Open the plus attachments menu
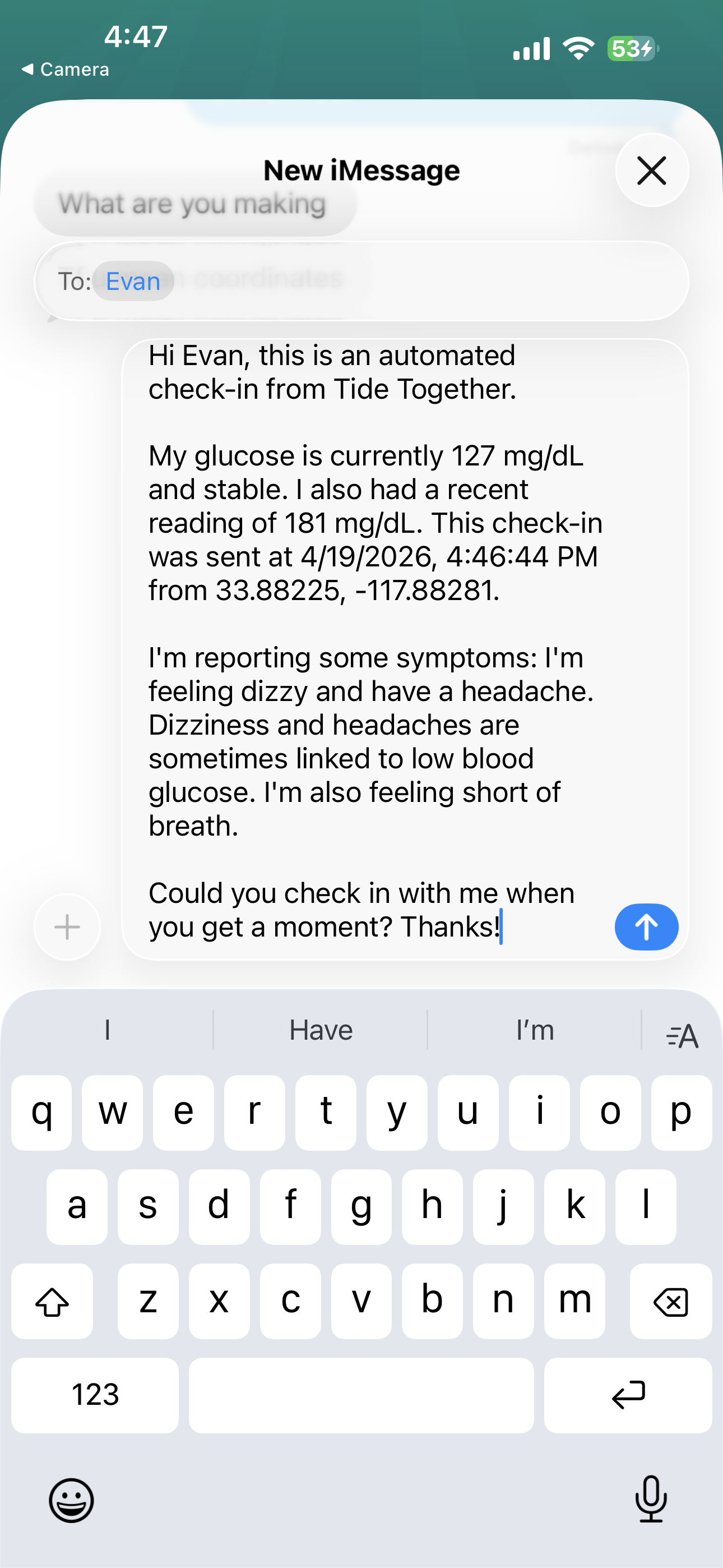The image size is (723, 1568). 67,926
